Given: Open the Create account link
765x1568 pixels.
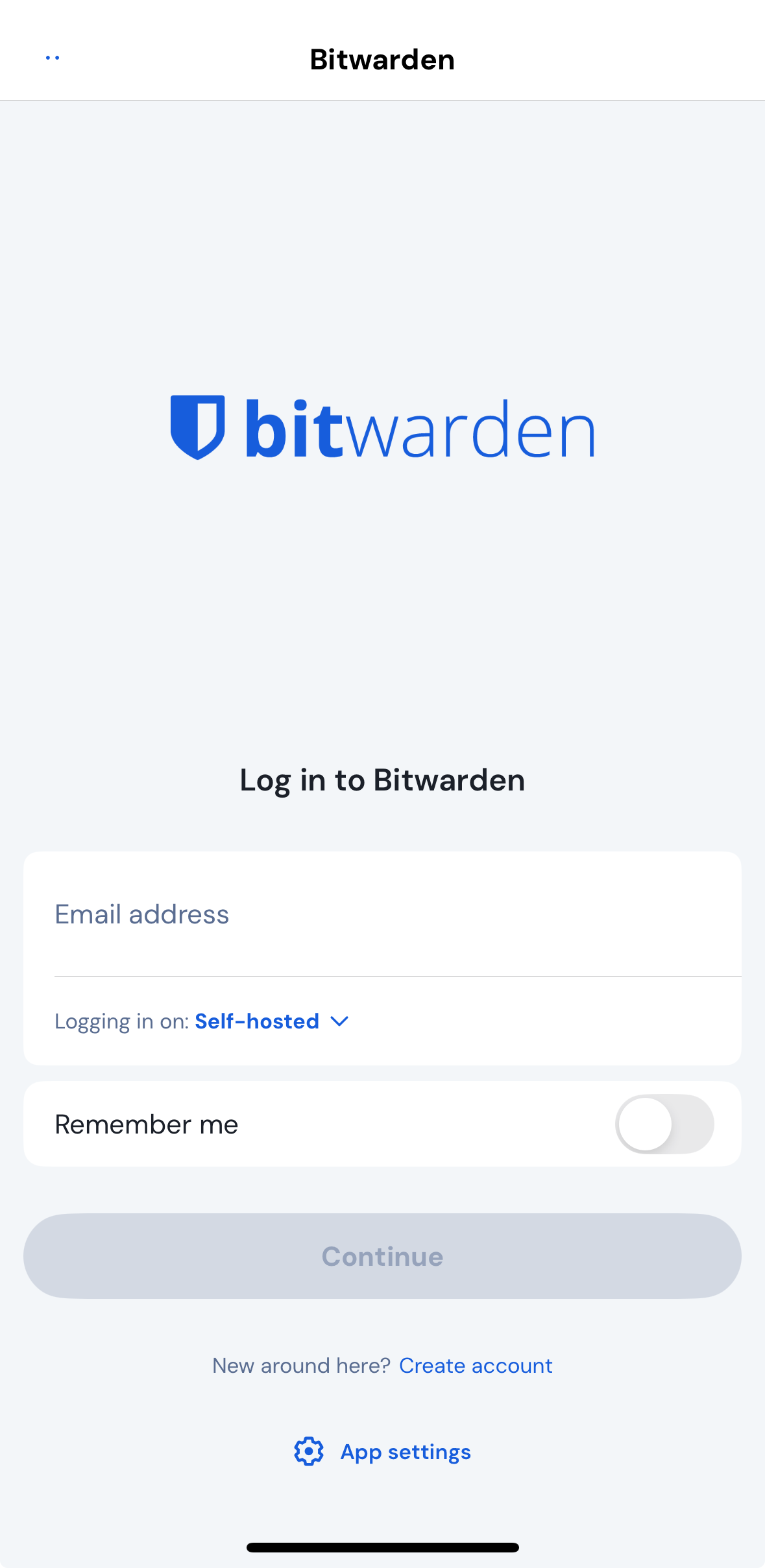Looking at the screenshot, I should pyautogui.click(x=476, y=1366).
